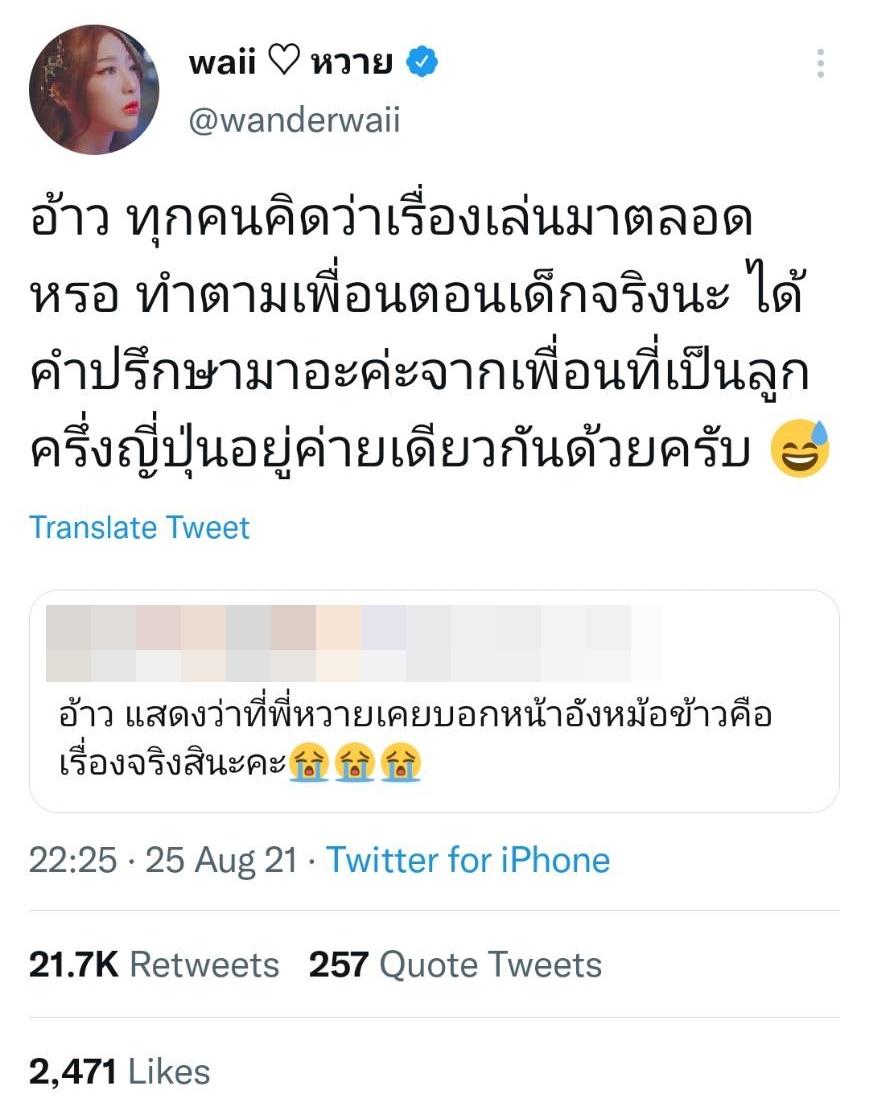869x1116 pixels.
Task: Open waii's profile picture
Action: pyautogui.click(x=94, y=90)
